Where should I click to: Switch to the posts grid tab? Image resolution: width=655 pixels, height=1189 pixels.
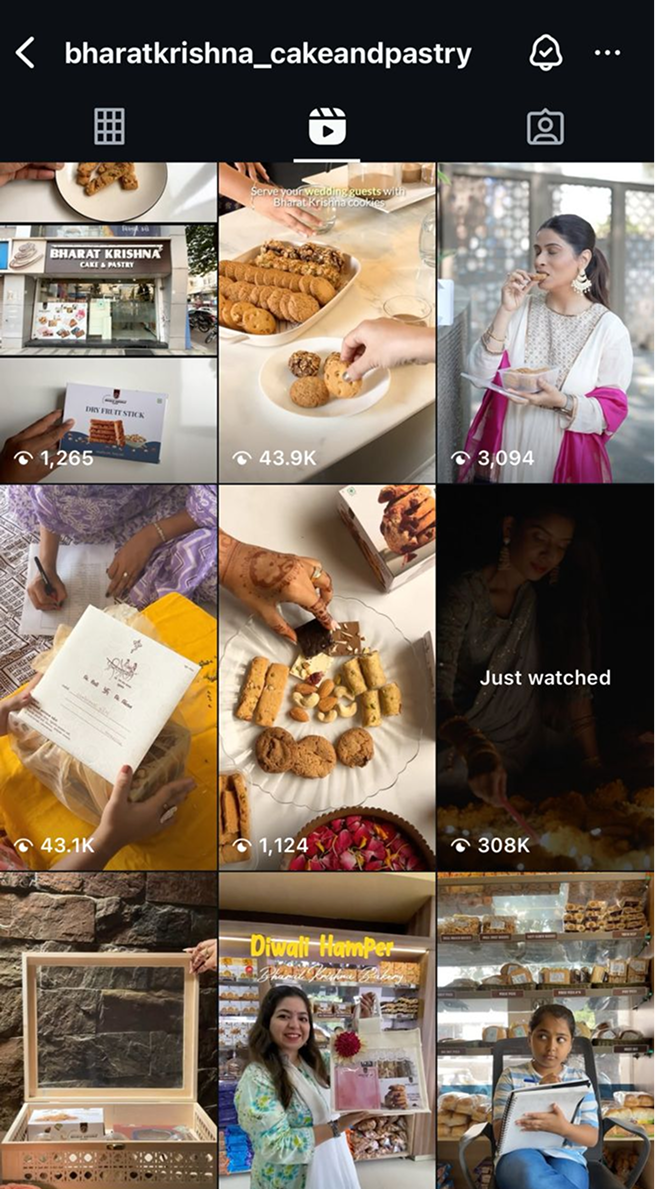point(109,127)
